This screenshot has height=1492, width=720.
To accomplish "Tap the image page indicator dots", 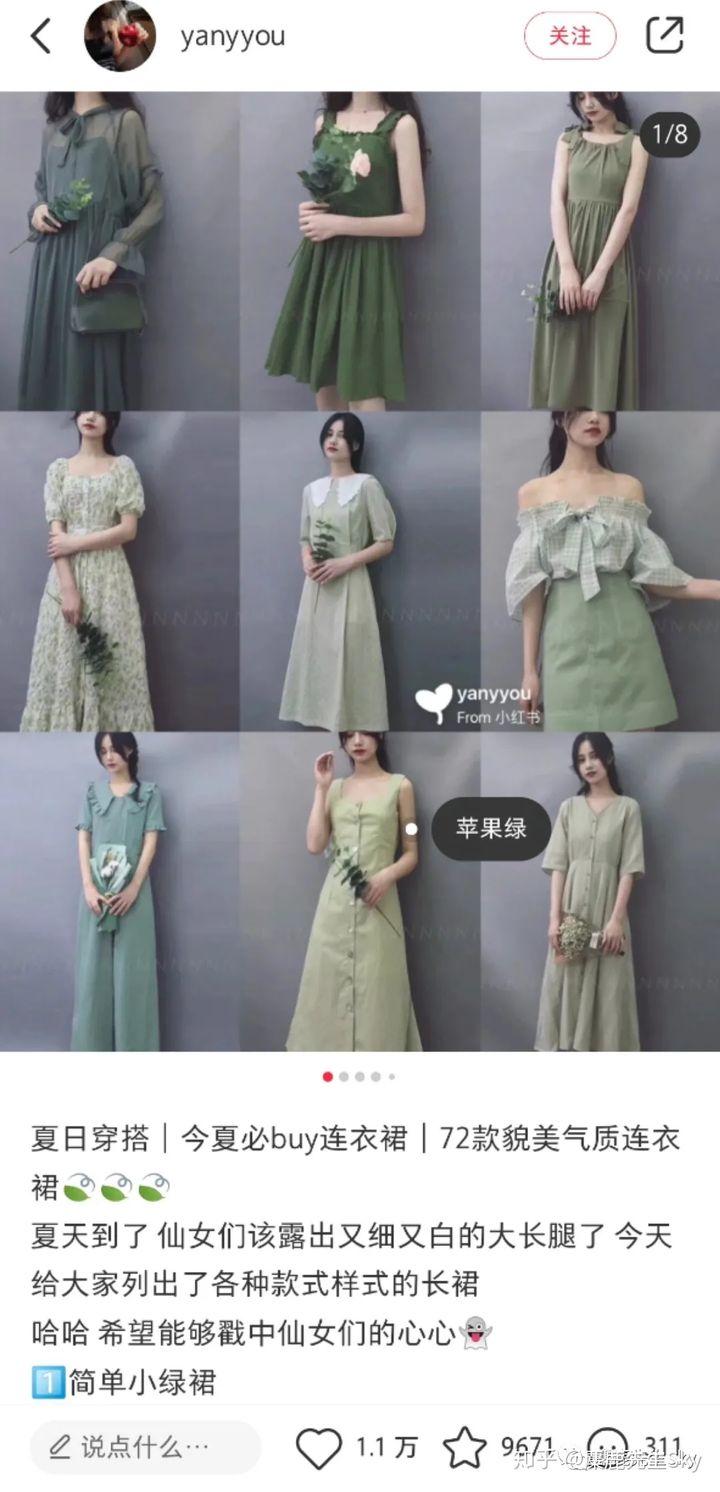I will (x=358, y=1077).
